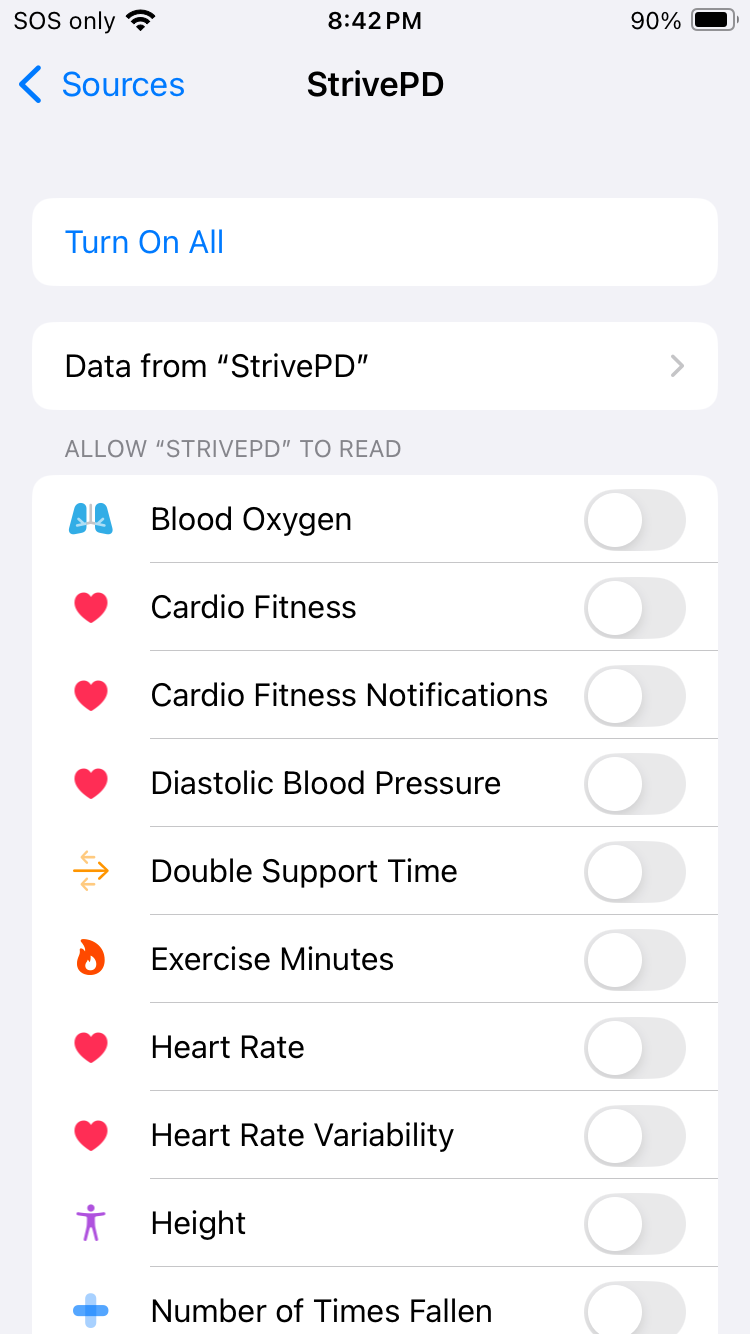The width and height of the screenshot is (750, 1334).
Task: Open Data from "StrivePD"
Action: pyautogui.click(x=375, y=366)
